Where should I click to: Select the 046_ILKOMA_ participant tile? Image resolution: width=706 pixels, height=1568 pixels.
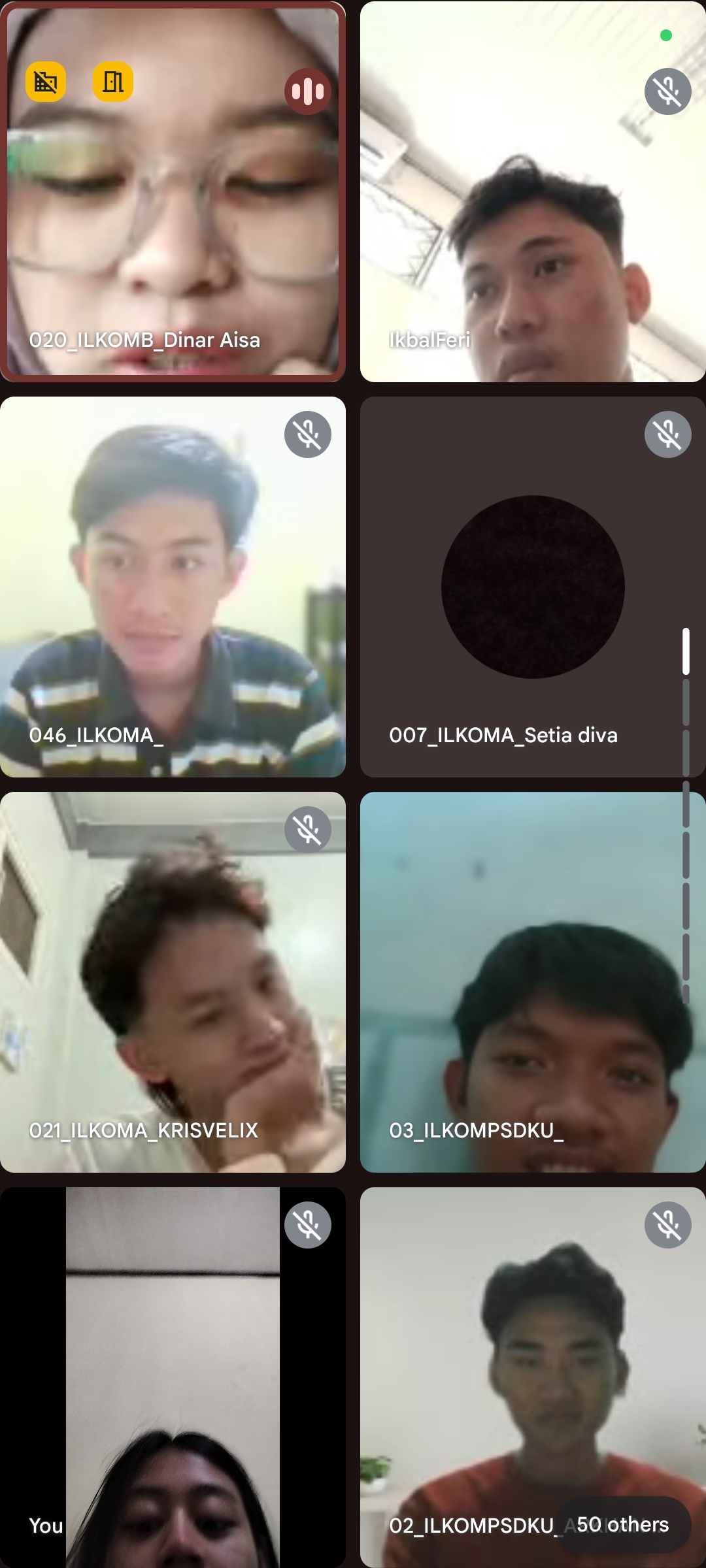(x=173, y=588)
